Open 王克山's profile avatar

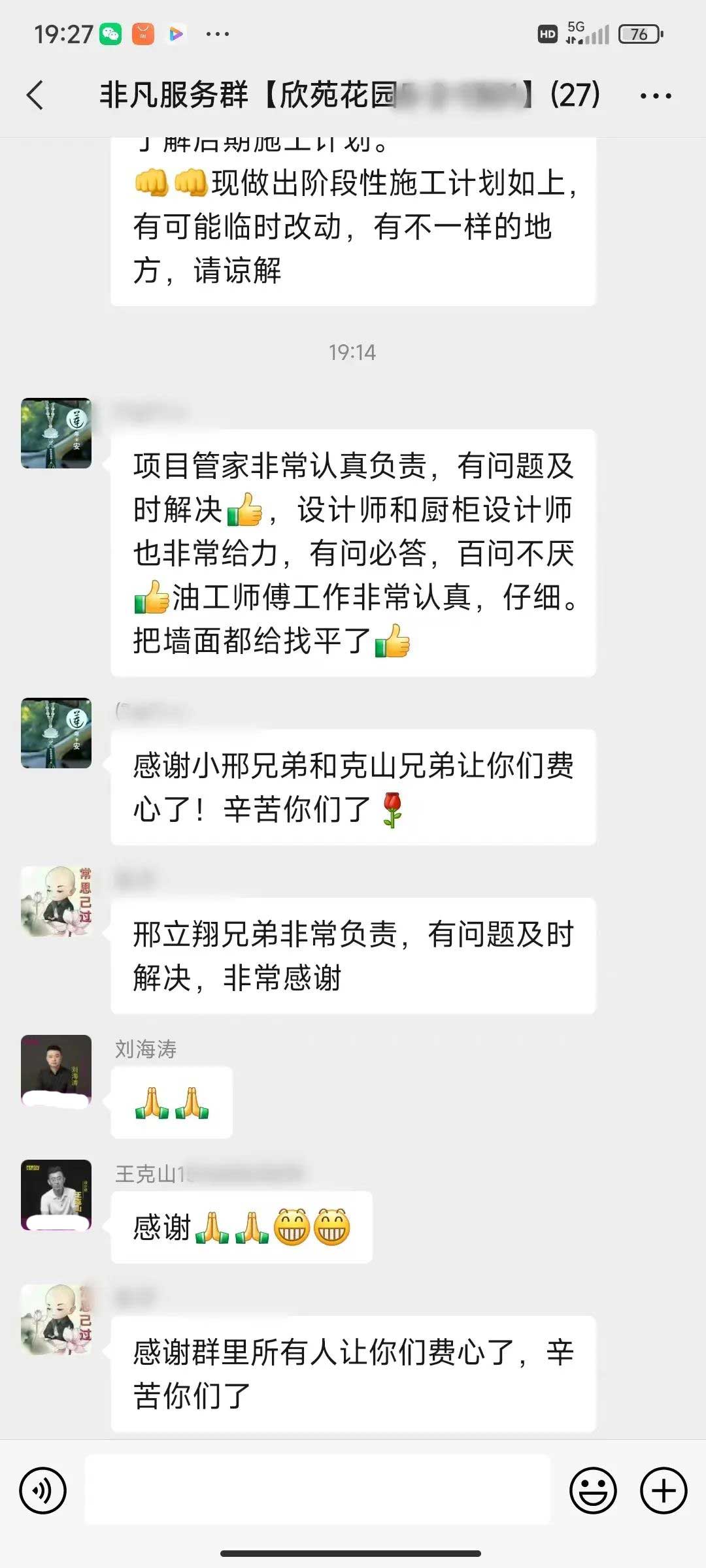pos(56,1194)
